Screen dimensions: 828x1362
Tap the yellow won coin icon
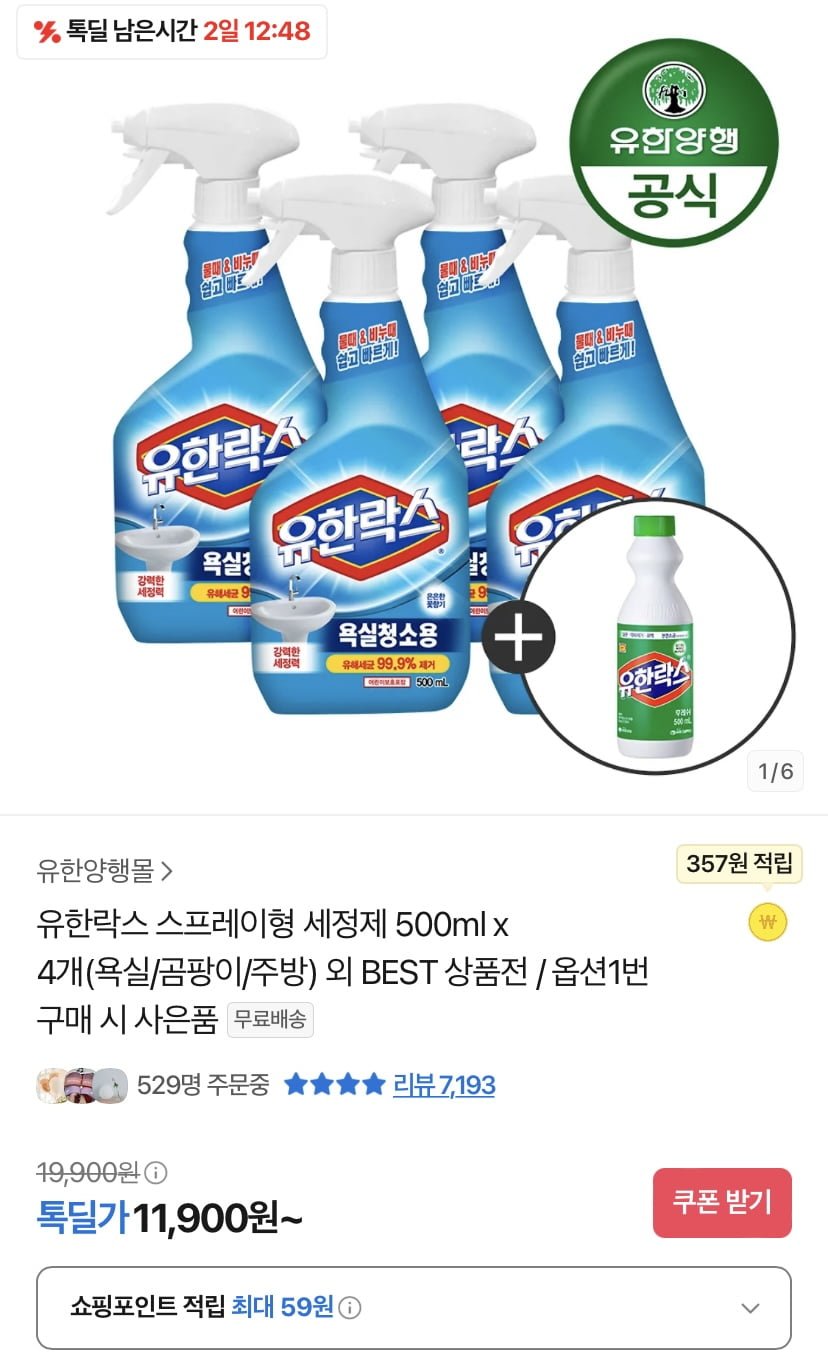click(x=768, y=922)
